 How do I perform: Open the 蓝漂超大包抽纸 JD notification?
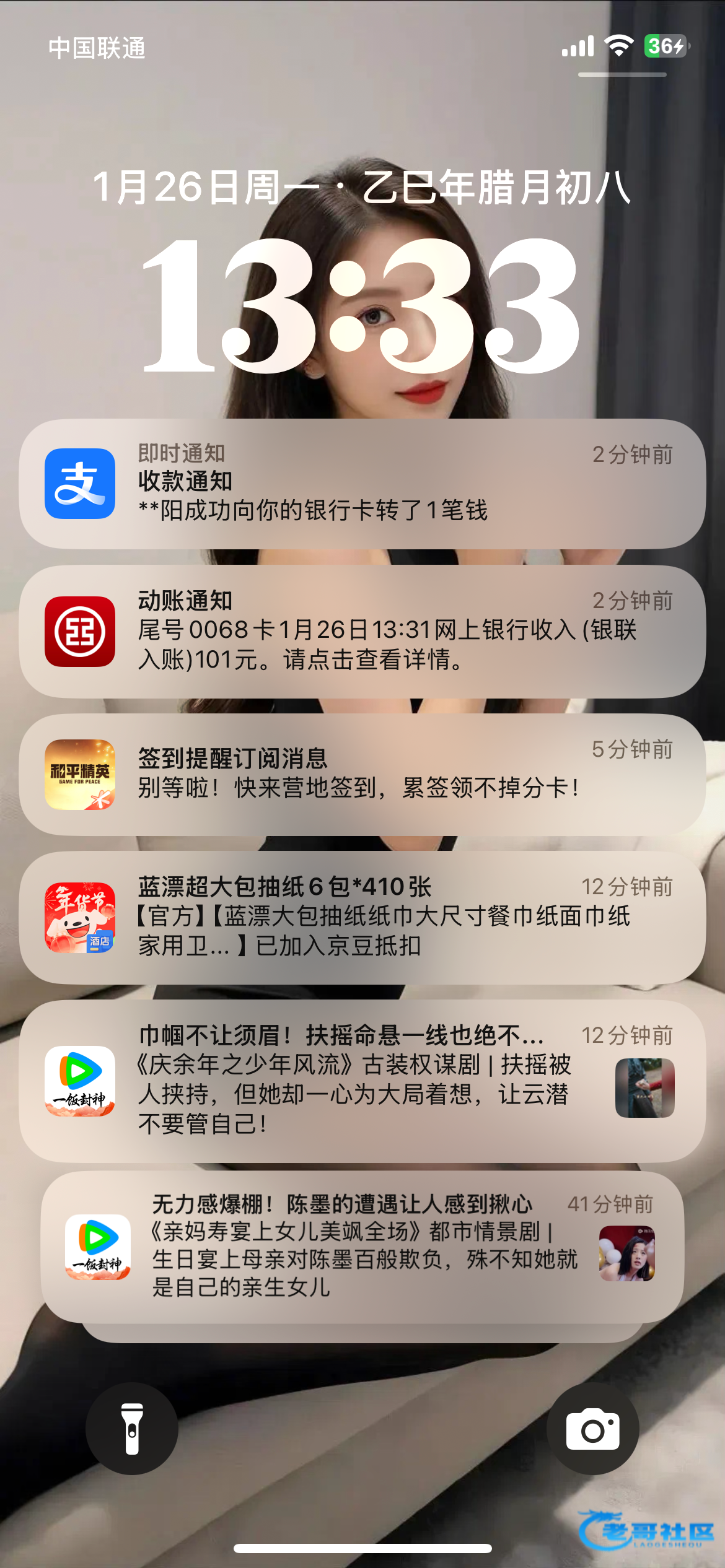[362, 917]
